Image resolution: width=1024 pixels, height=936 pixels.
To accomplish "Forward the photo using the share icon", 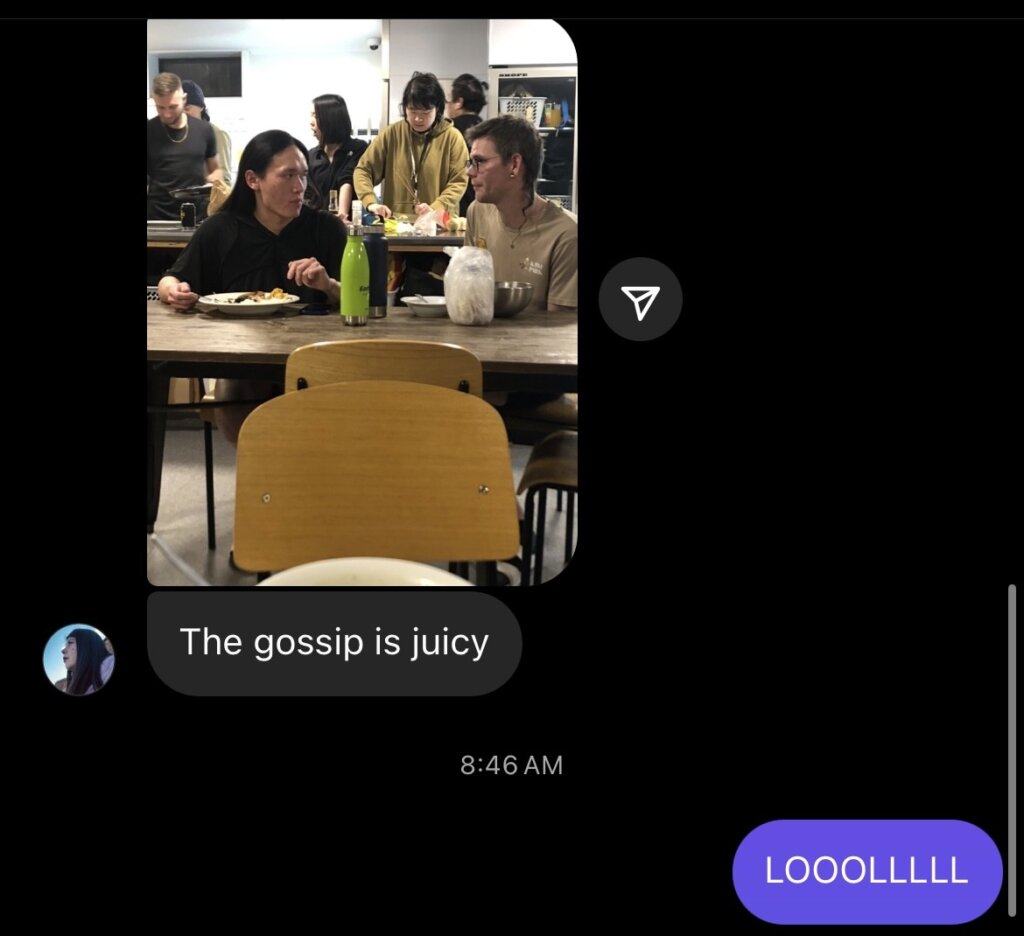I will [x=640, y=300].
